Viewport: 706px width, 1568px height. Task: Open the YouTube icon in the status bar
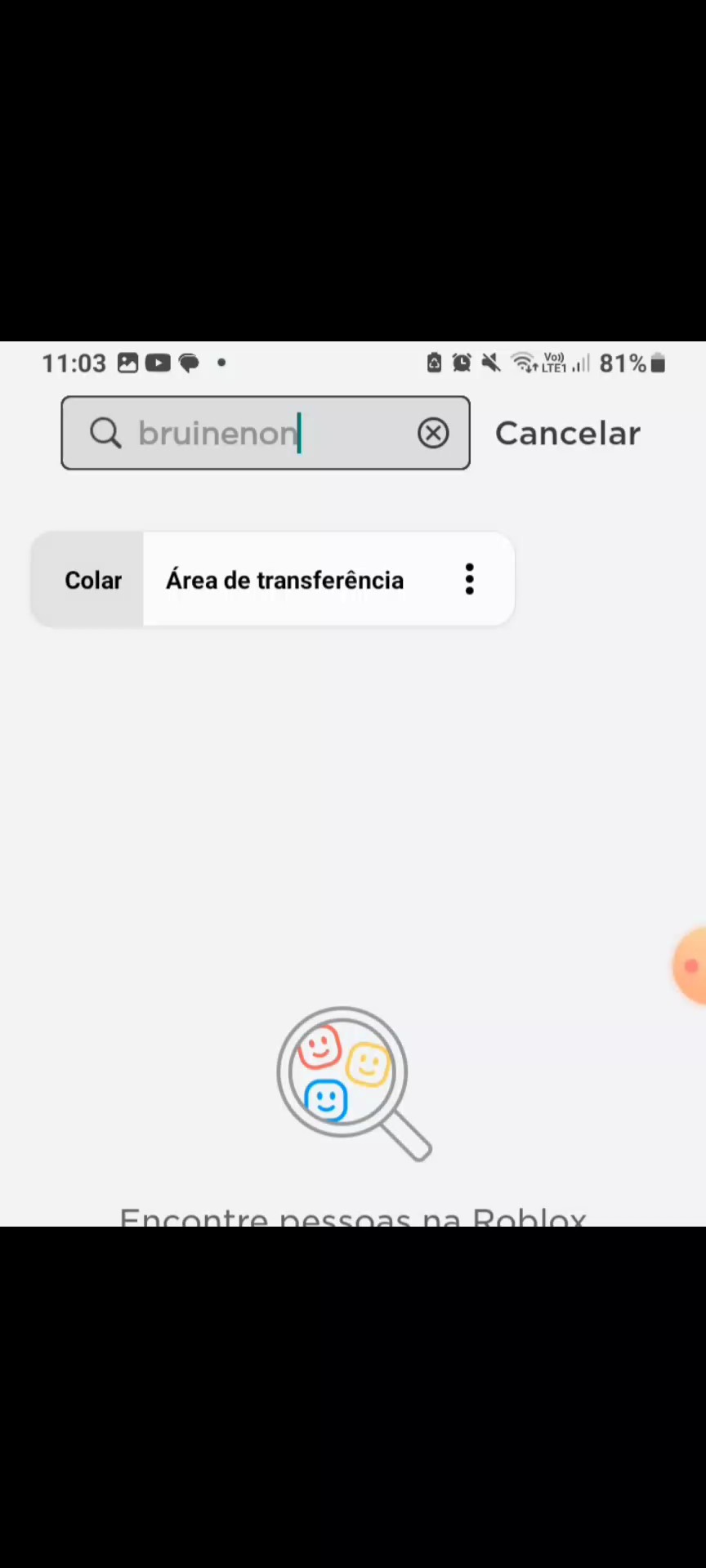click(x=158, y=363)
